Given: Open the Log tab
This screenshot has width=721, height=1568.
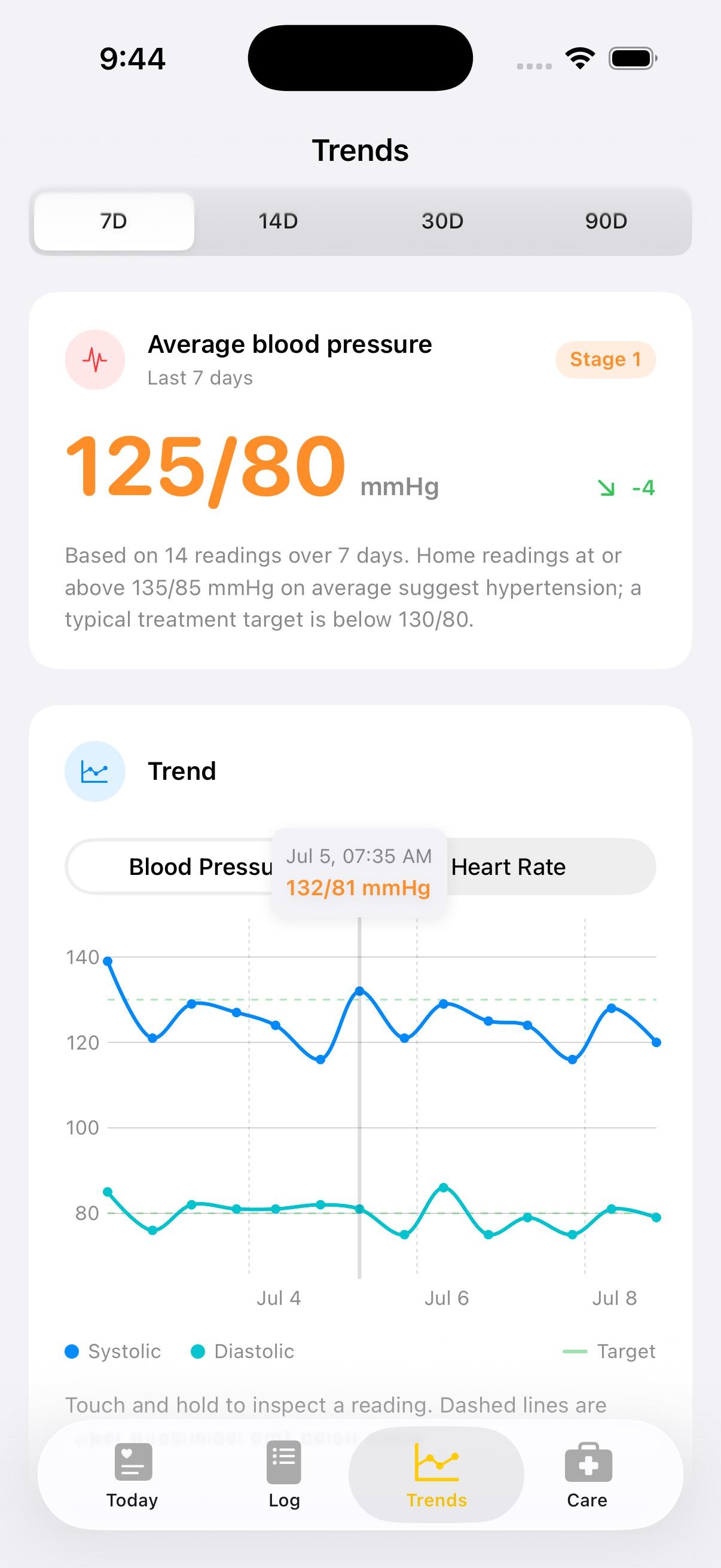Looking at the screenshot, I should [x=284, y=1475].
